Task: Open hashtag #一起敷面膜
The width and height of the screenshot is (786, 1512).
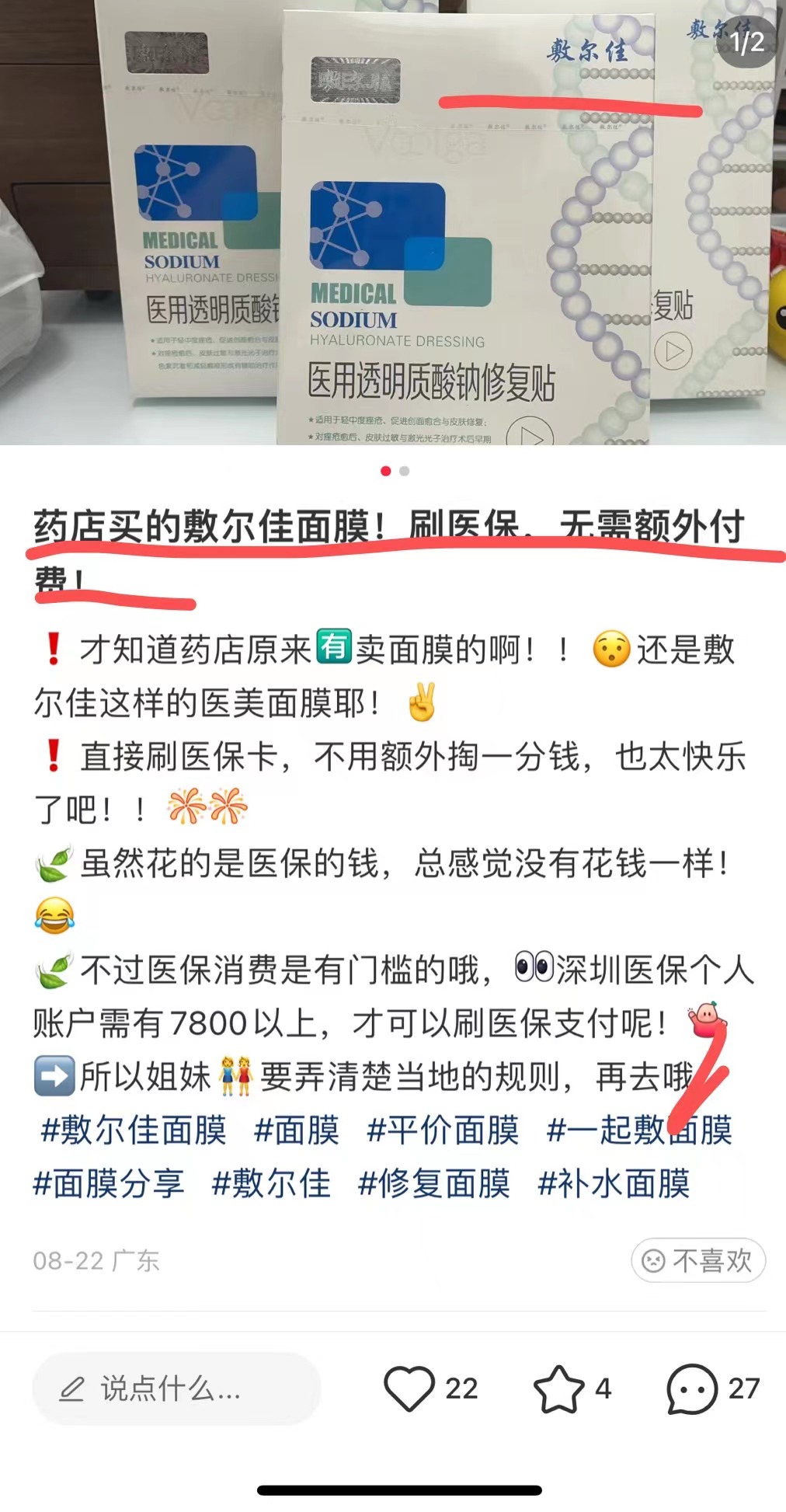Action: (x=638, y=1131)
